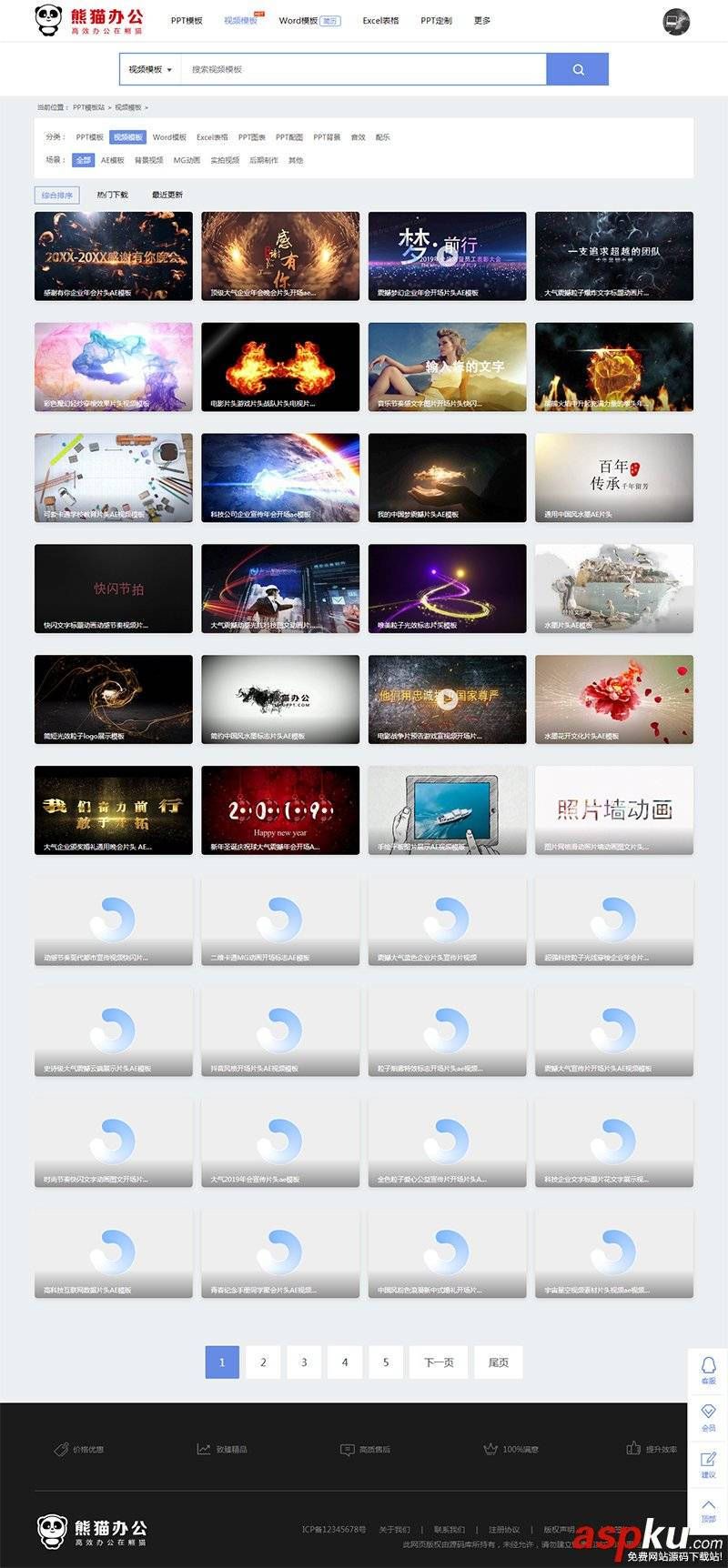Jump to next page with 下一页
728x1568 pixels.
click(x=439, y=1362)
